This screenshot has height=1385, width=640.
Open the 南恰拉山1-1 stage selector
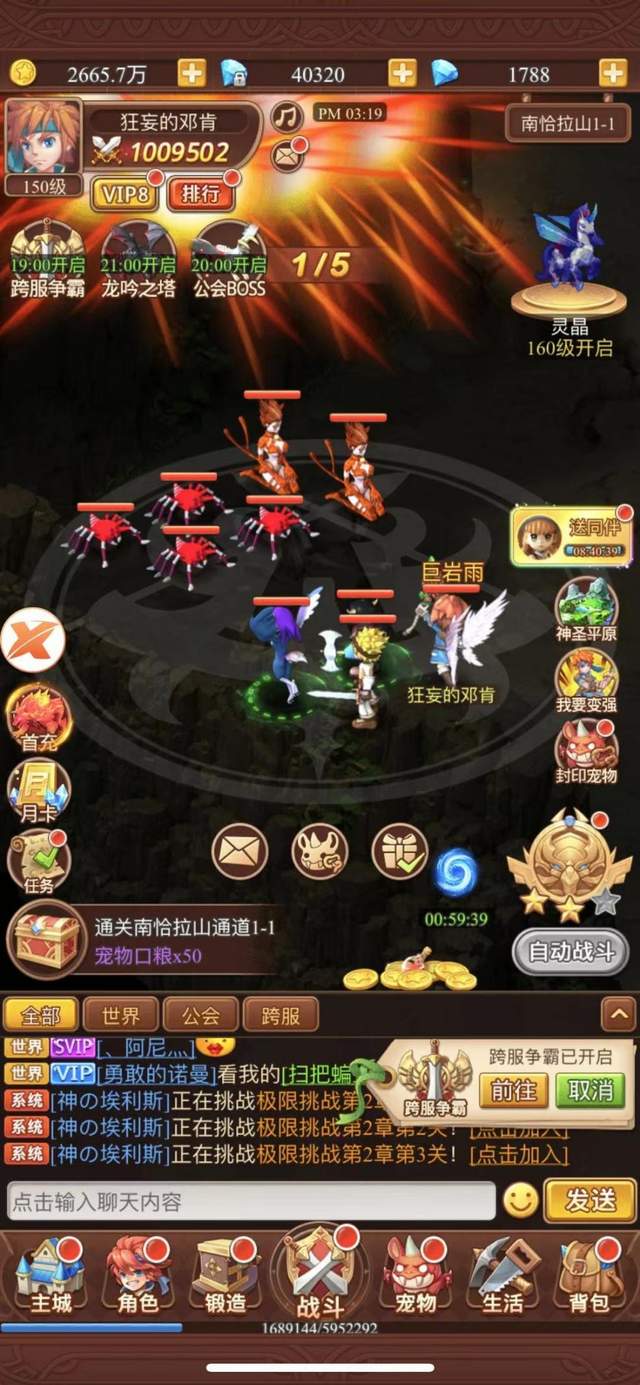pyautogui.click(x=568, y=123)
